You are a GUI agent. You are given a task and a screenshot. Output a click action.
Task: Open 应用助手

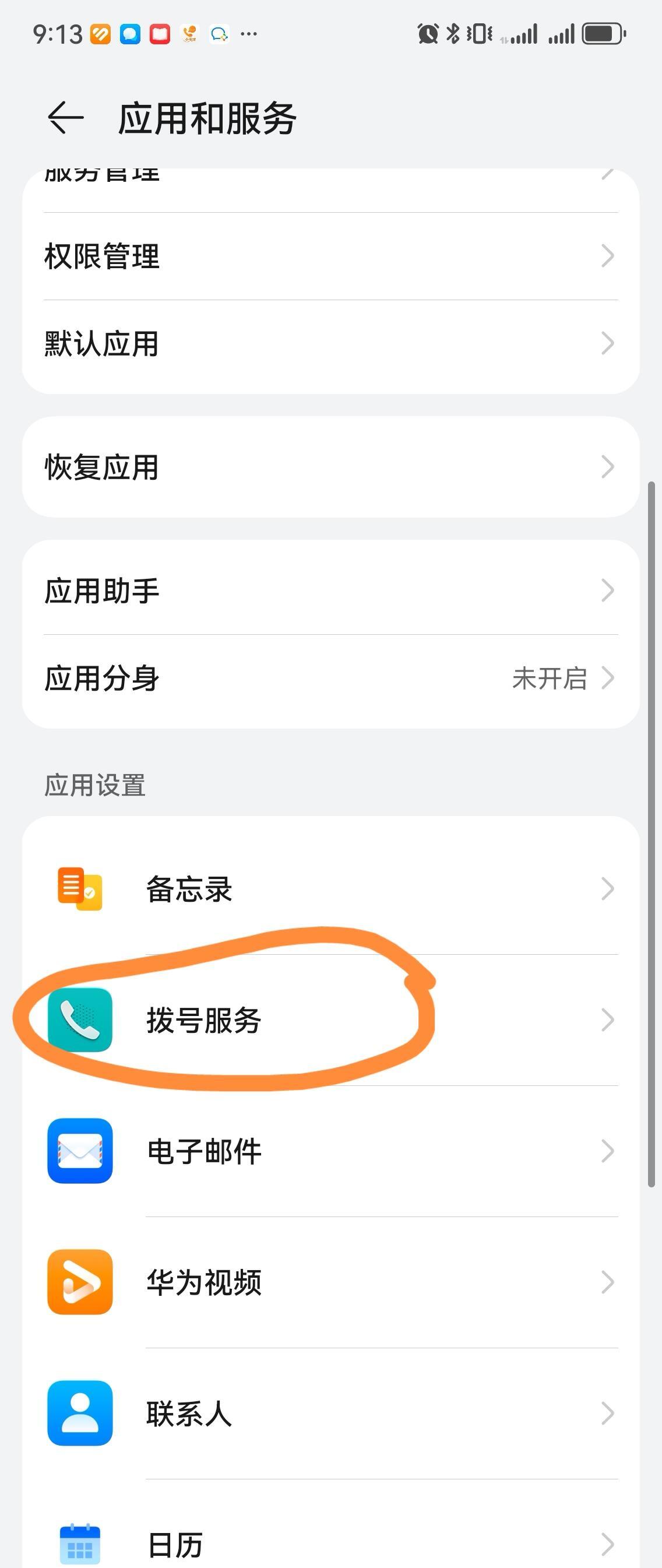[331, 591]
